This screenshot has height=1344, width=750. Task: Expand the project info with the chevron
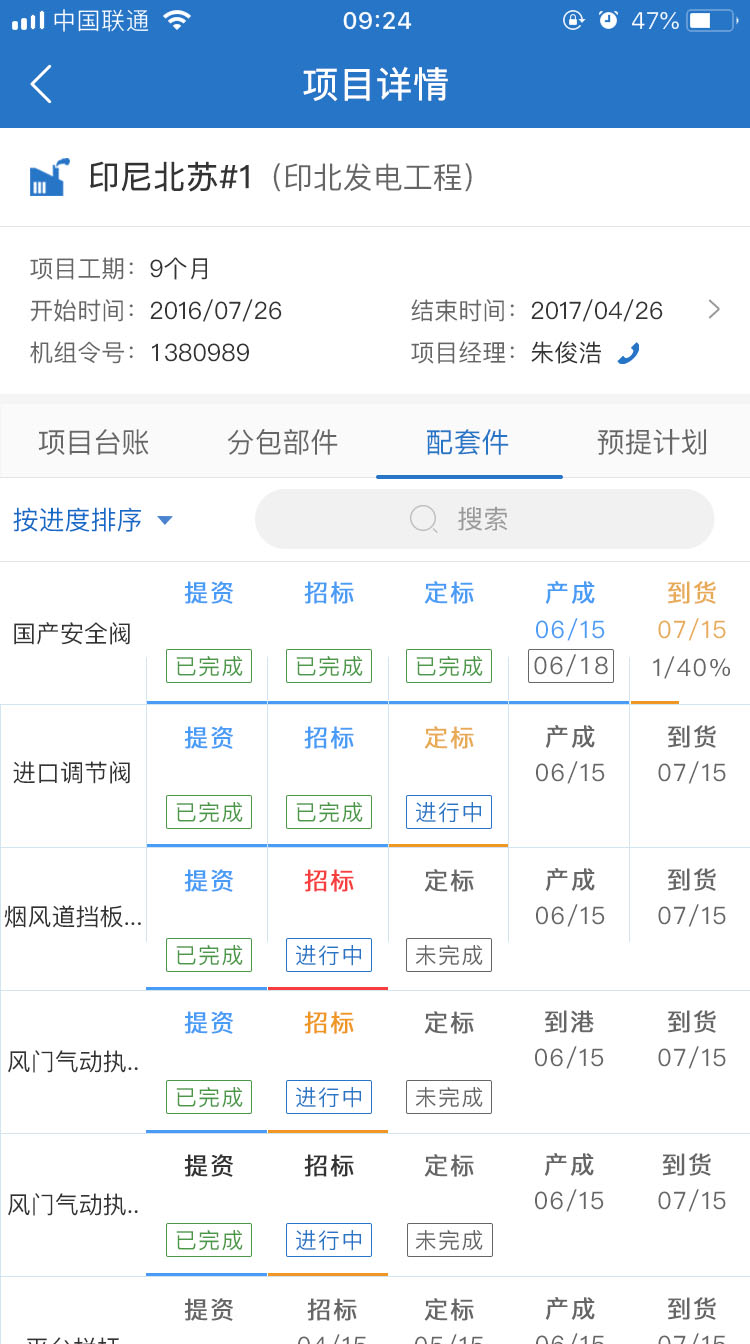pos(713,310)
